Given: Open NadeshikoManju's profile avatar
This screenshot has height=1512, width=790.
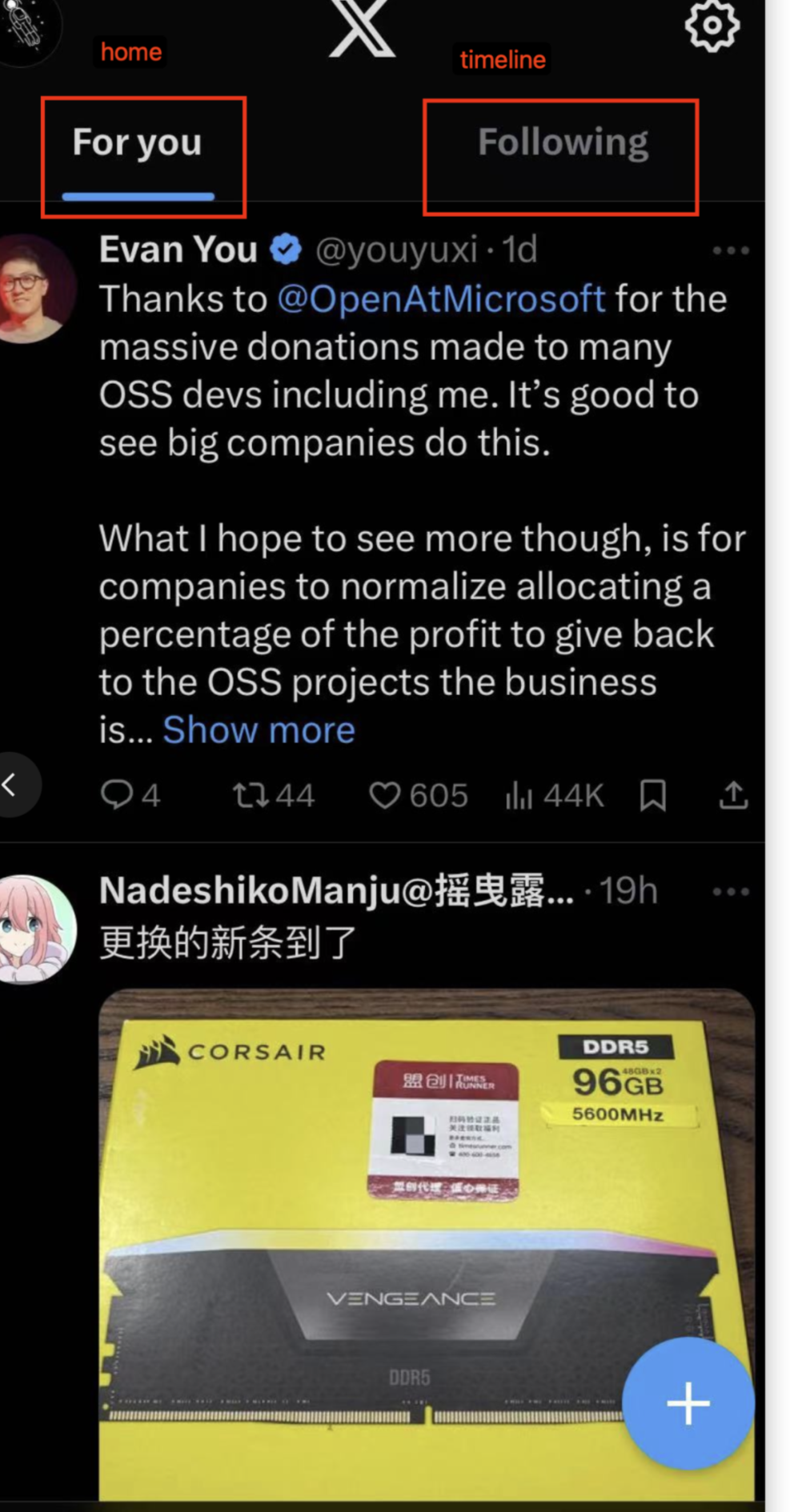Looking at the screenshot, I should coord(36,928).
